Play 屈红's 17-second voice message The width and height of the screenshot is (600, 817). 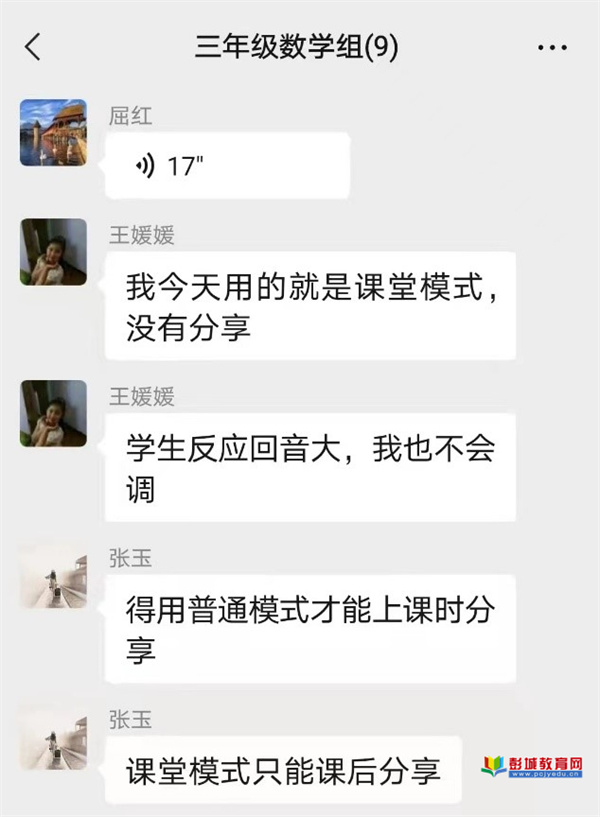pos(228,166)
